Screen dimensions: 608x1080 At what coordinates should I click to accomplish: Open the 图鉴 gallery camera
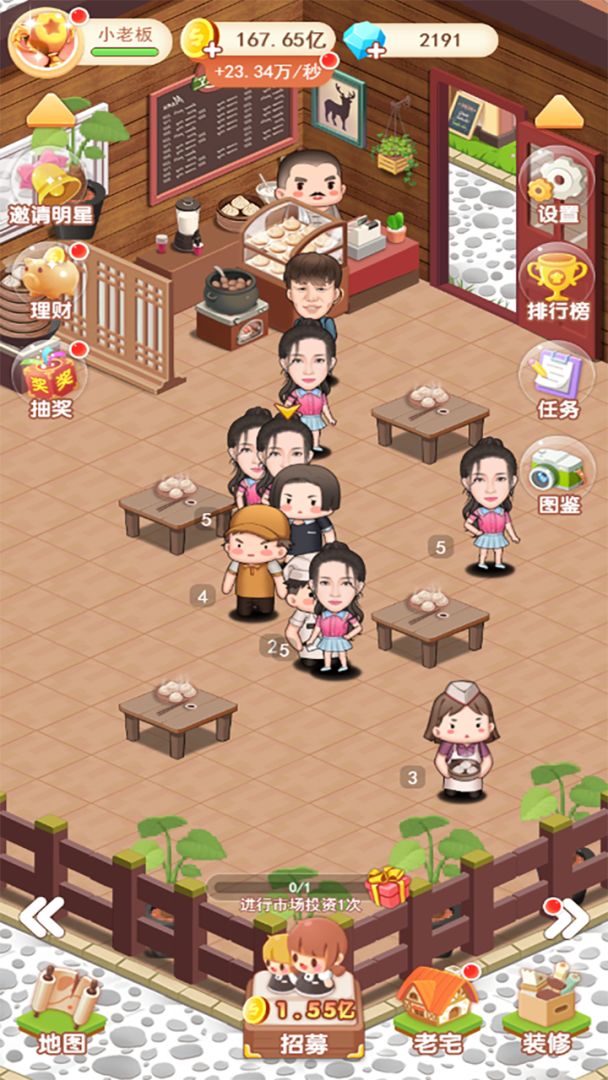(x=557, y=478)
